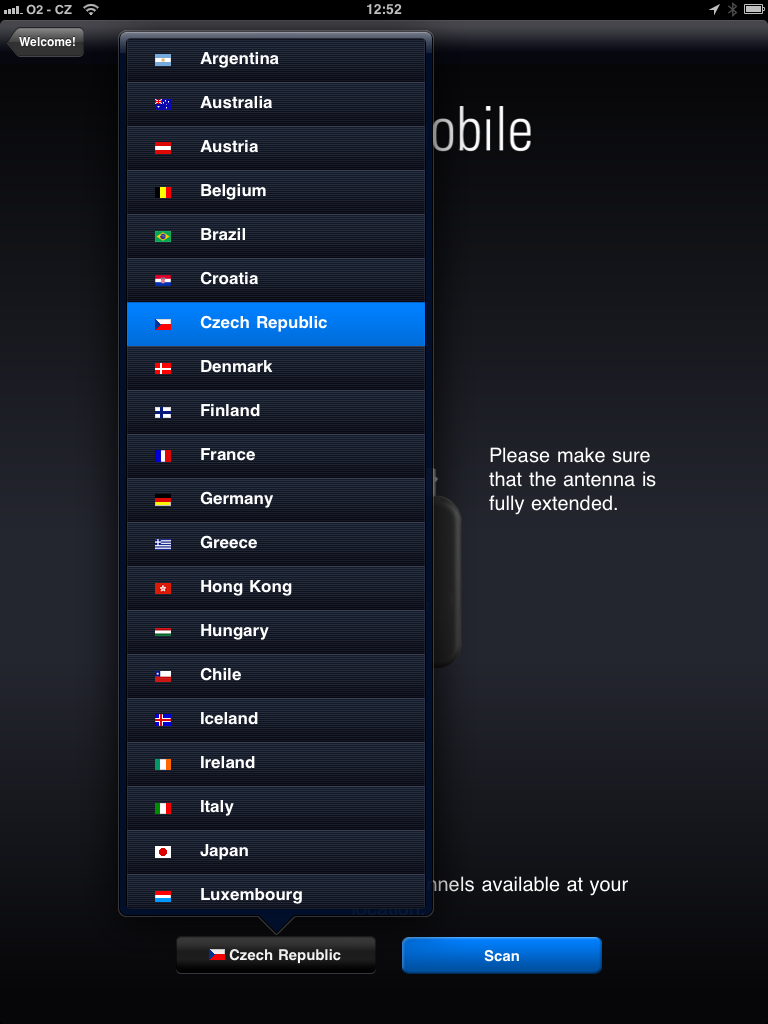
Task: Tap the Croatia row
Action: pos(276,279)
